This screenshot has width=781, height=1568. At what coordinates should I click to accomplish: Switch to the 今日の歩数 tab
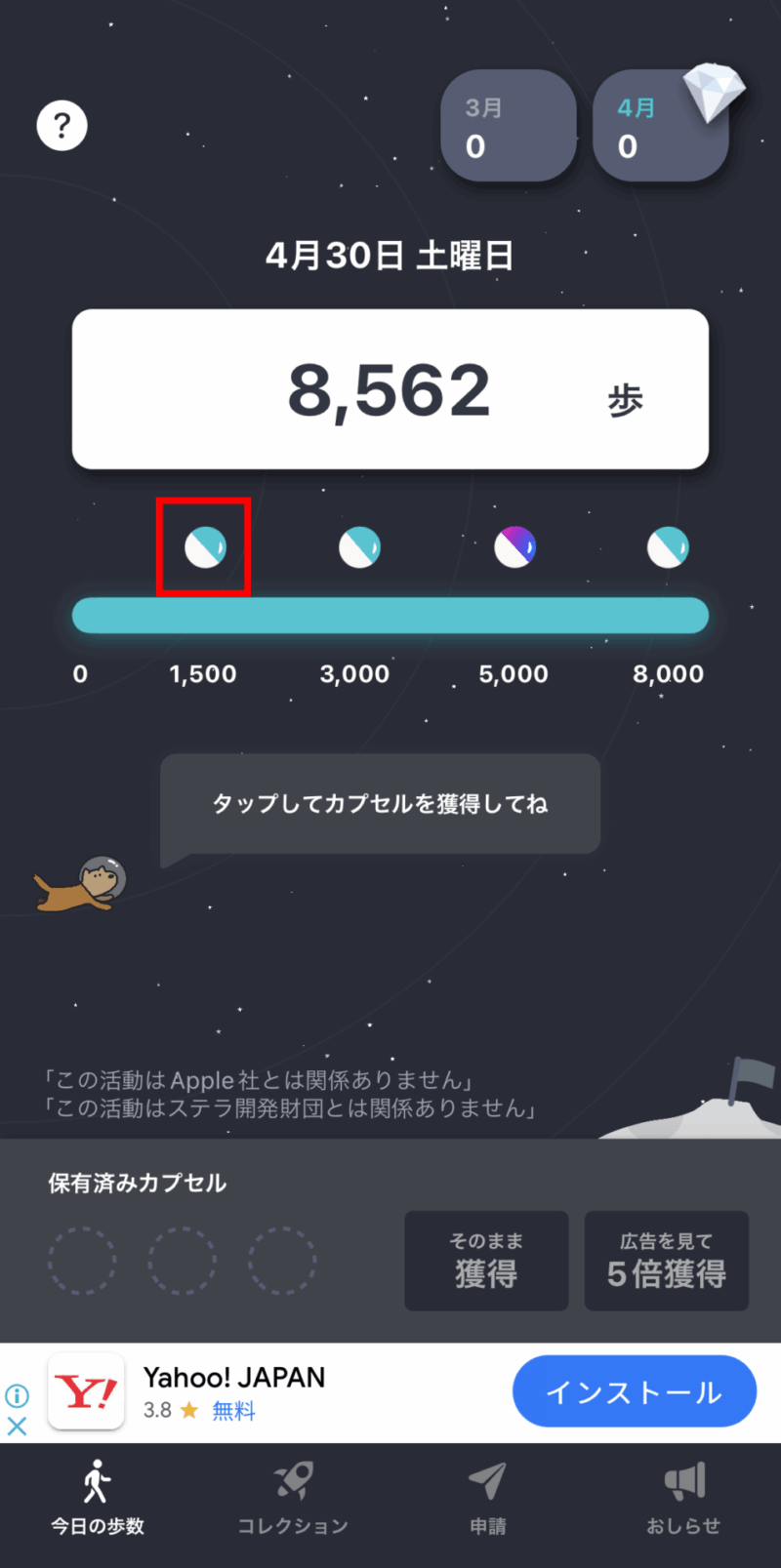click(x=98, y=1498)
